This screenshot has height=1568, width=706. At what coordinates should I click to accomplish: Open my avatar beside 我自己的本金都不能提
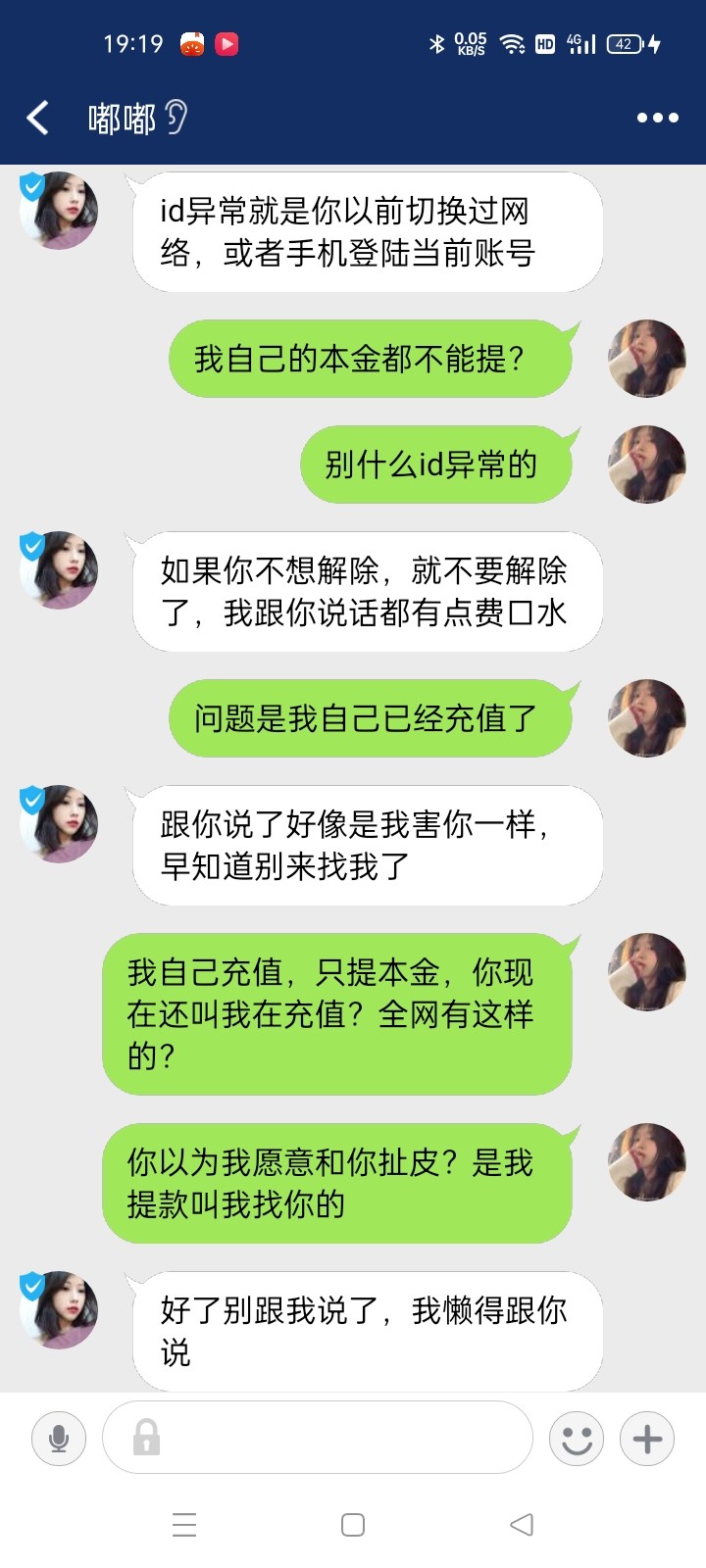tap(646, 359)
